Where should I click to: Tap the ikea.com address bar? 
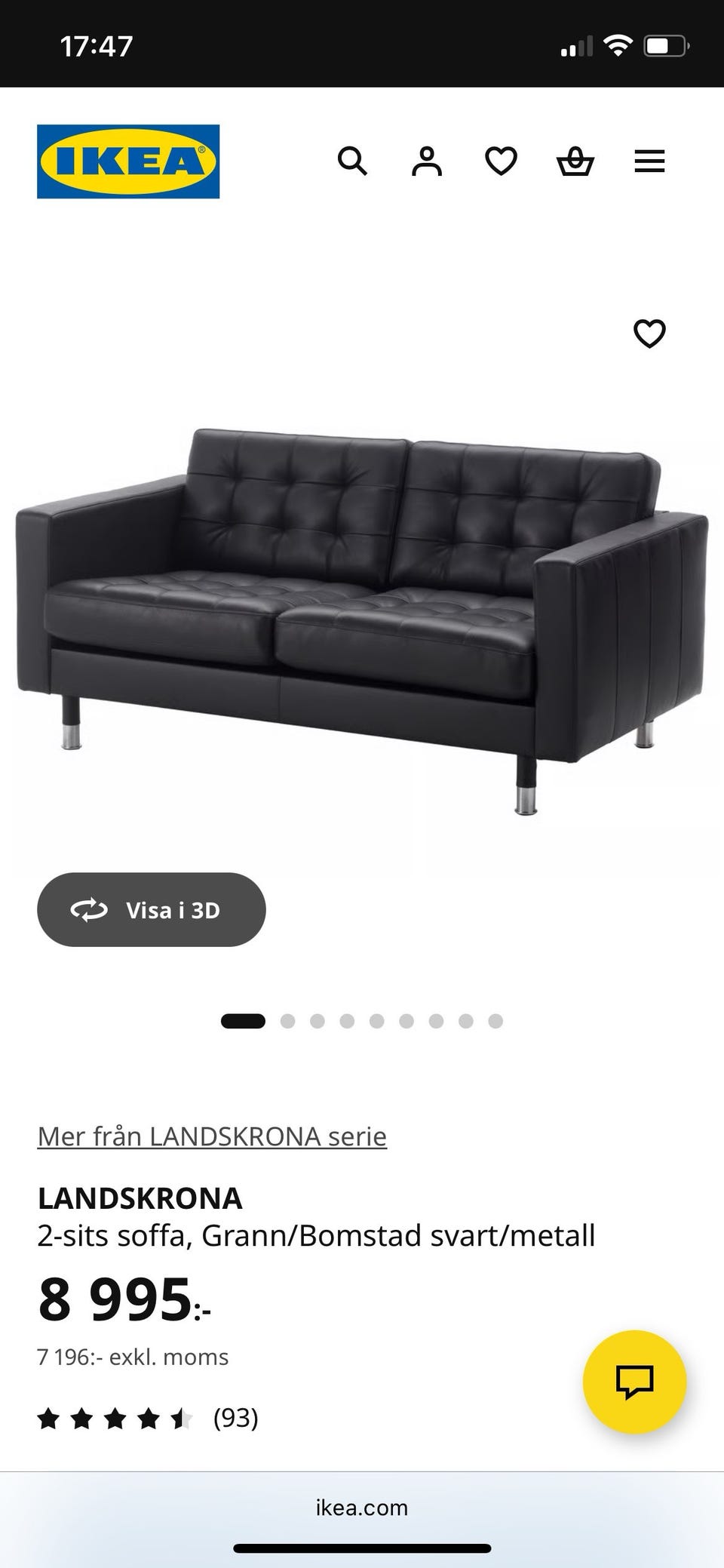pos(362,1508)
